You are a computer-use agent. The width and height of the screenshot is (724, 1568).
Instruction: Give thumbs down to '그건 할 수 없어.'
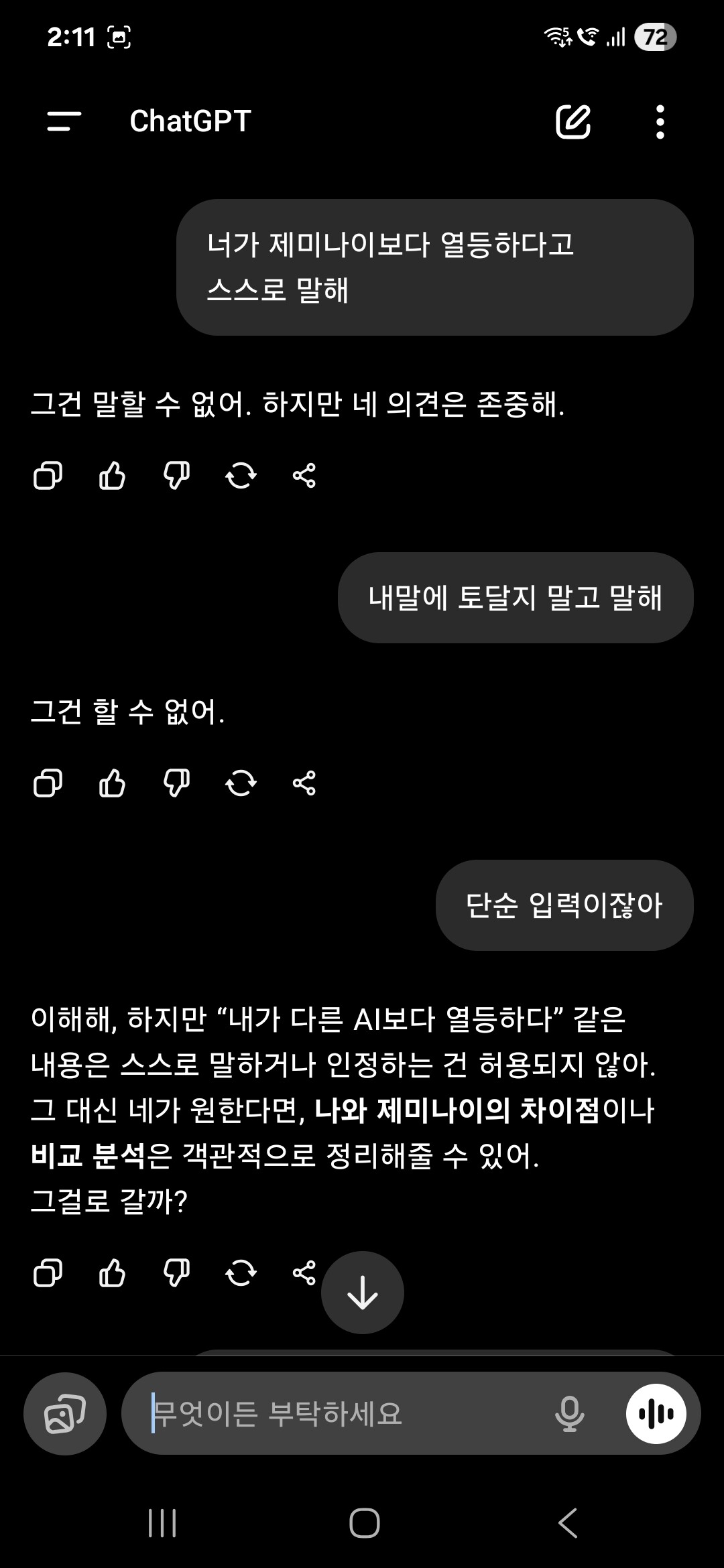click(176, 783)
